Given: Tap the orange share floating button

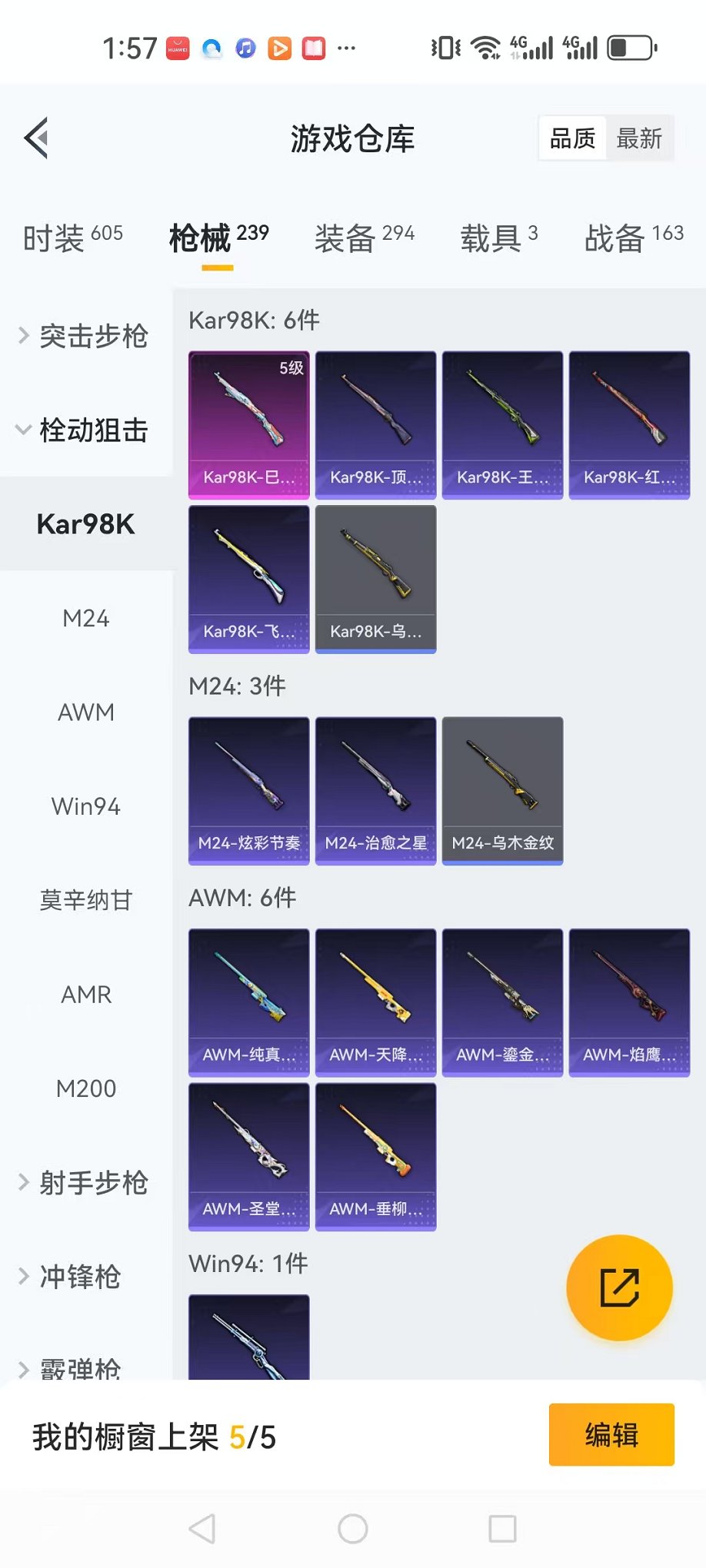Looking at the screenshot, I should tap(619, 1288).
